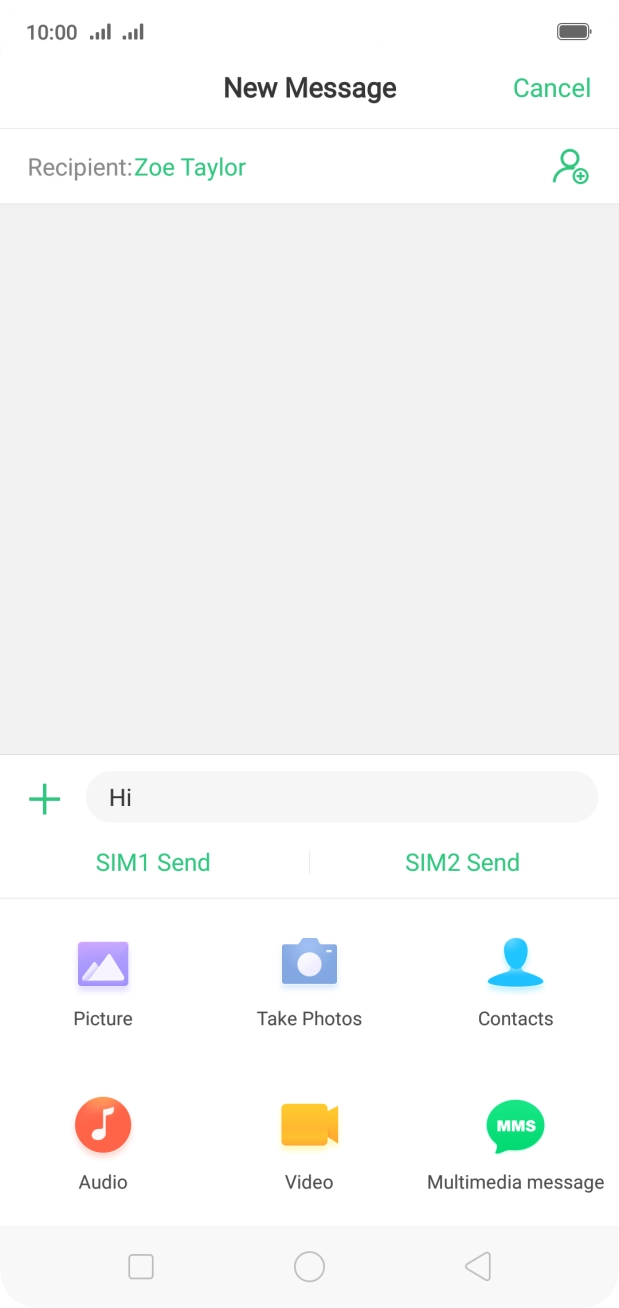619x1308 pixels.
Task: Focus the message text field
Action: [341, 797]
